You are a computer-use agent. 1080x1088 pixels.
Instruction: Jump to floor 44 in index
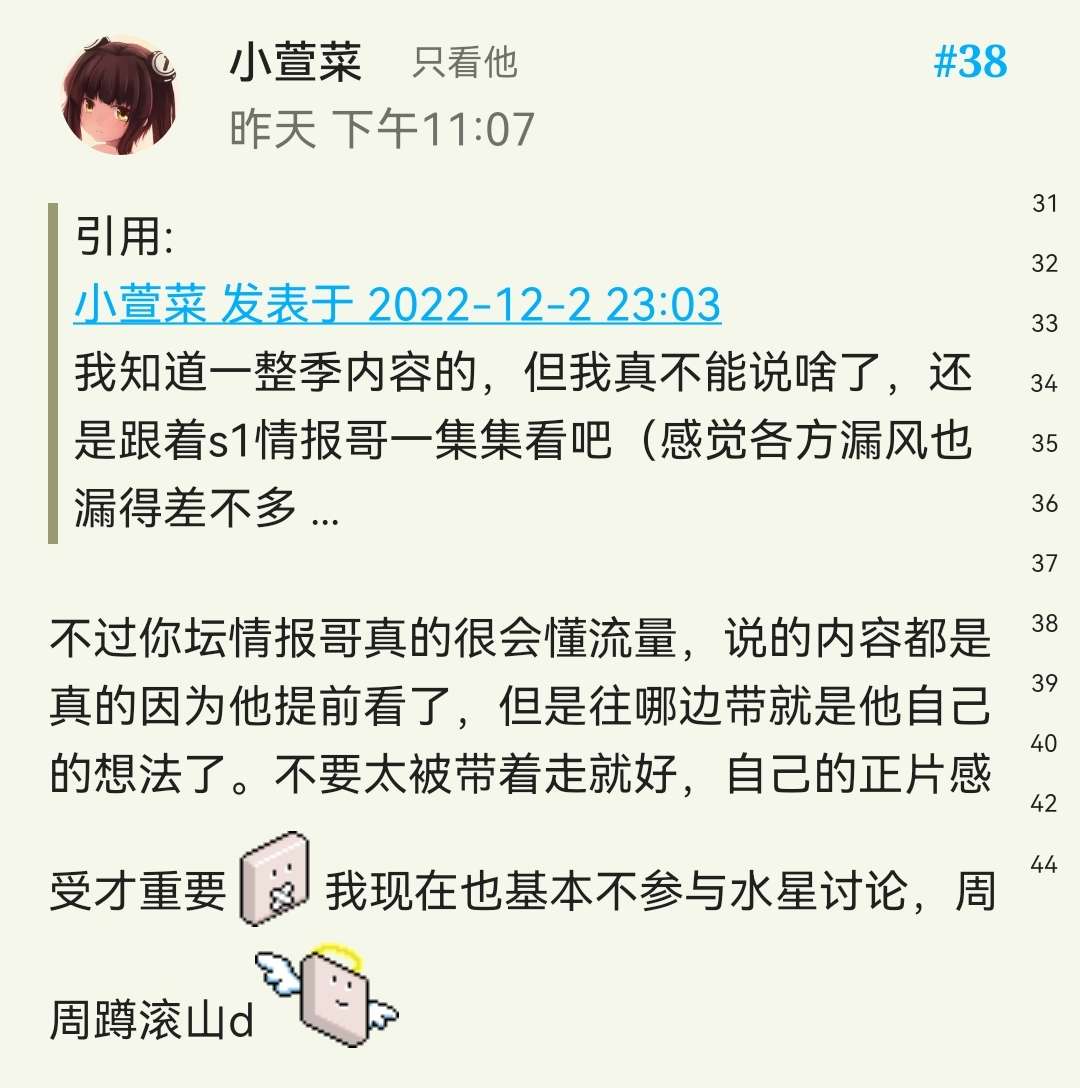tap(1044, 864)
